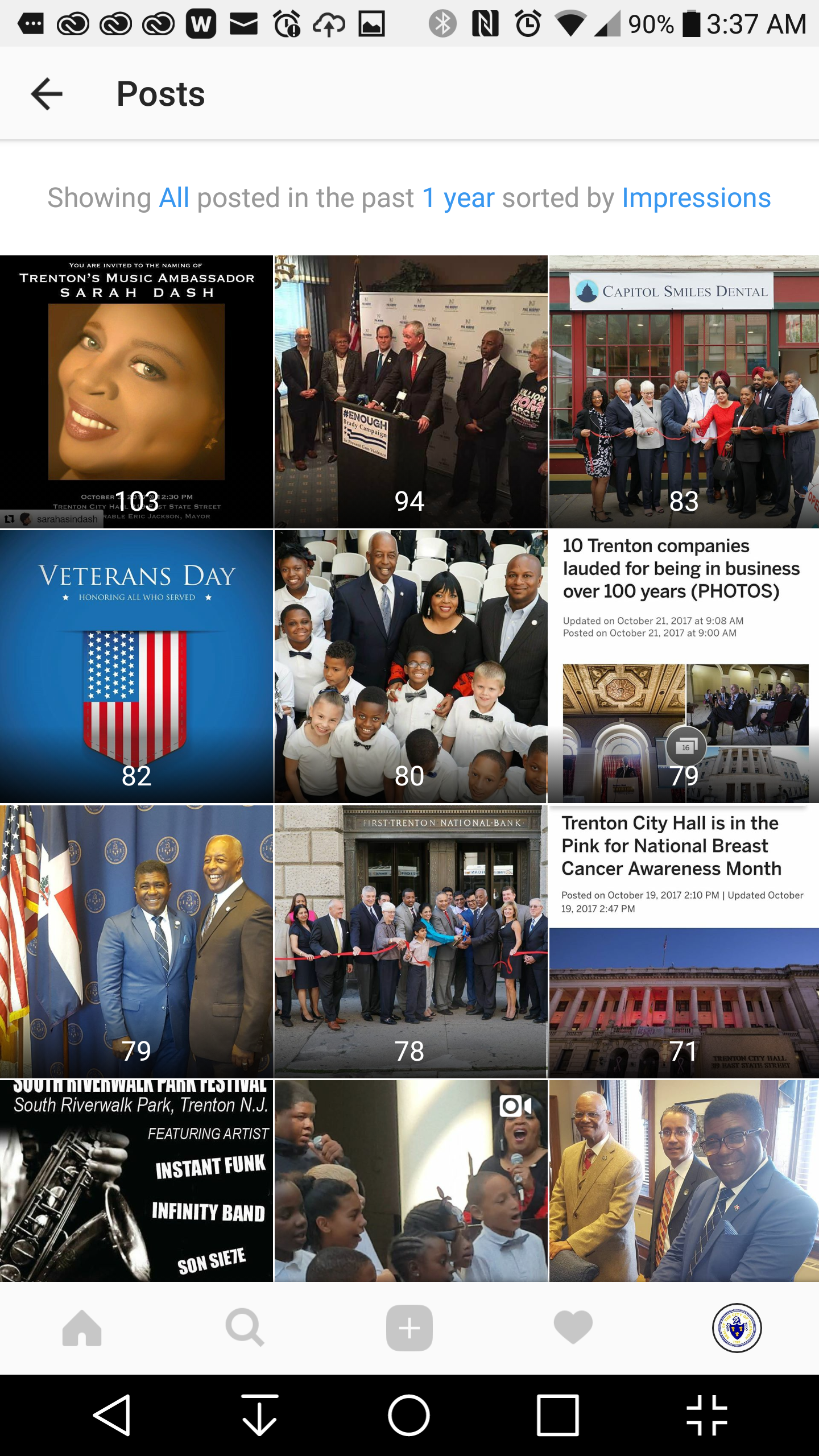Open the profile tab with city seal
This screenshot has width=819, height=1456.
737,1328
